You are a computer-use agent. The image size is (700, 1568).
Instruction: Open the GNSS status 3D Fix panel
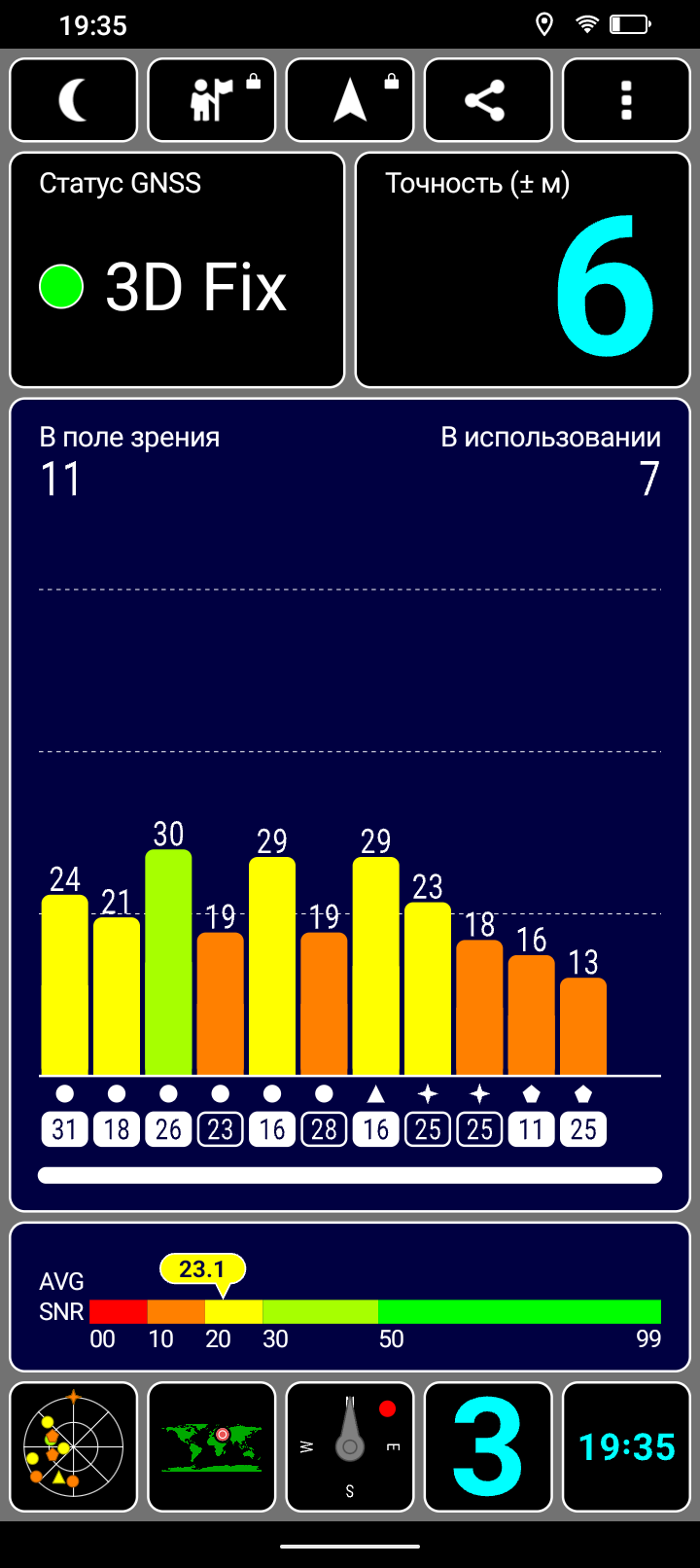[177, 270]
